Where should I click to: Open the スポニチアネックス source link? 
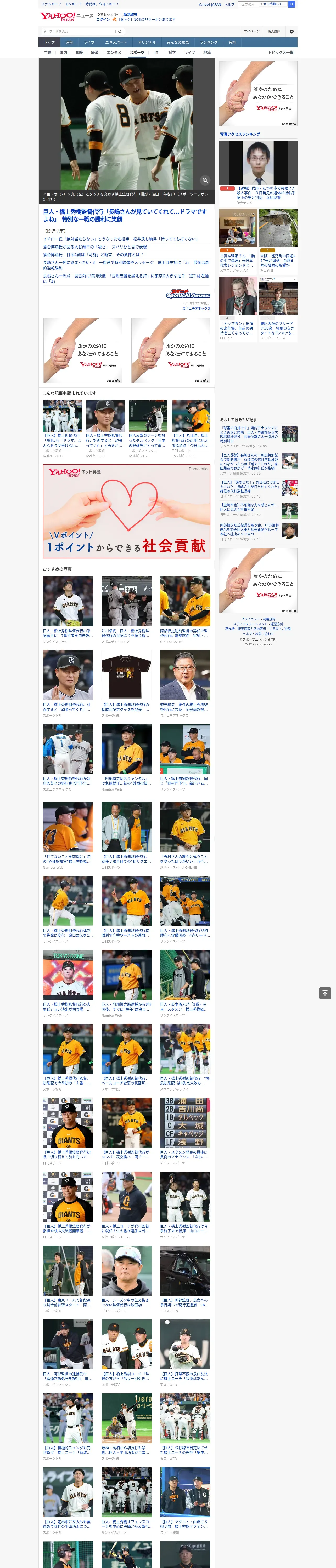click(196, 309)
